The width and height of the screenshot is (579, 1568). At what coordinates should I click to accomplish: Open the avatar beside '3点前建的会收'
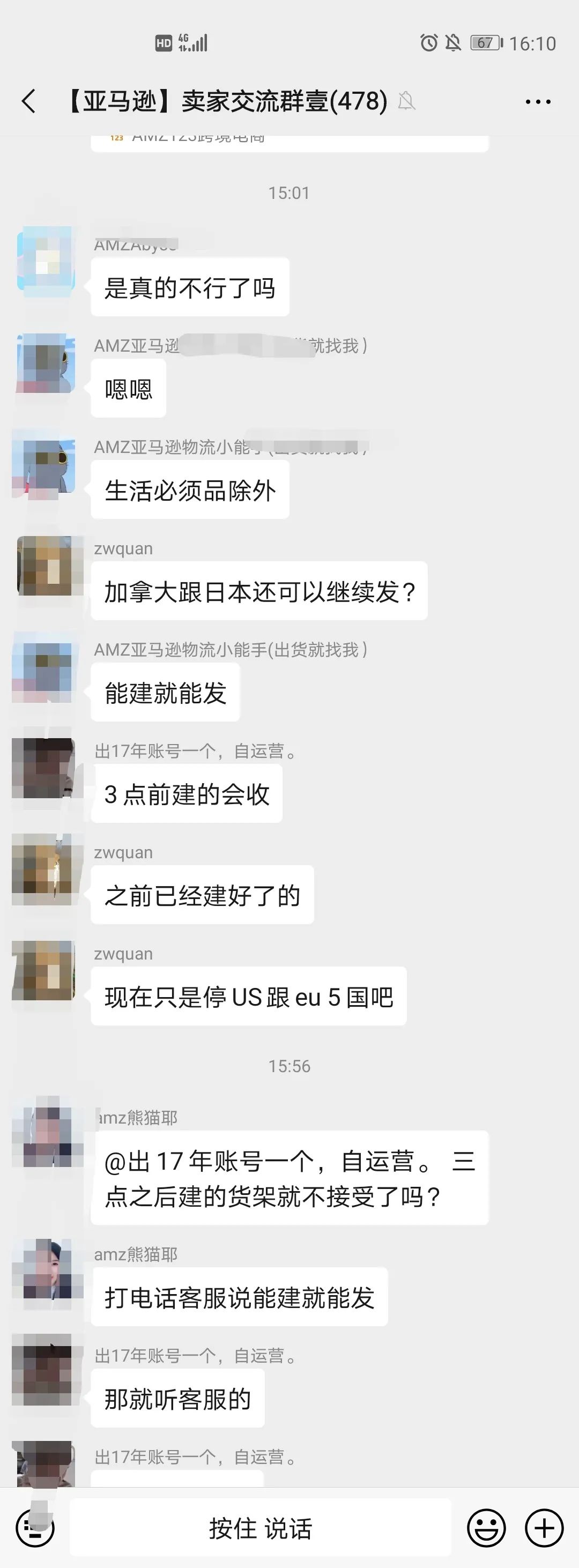46,768
